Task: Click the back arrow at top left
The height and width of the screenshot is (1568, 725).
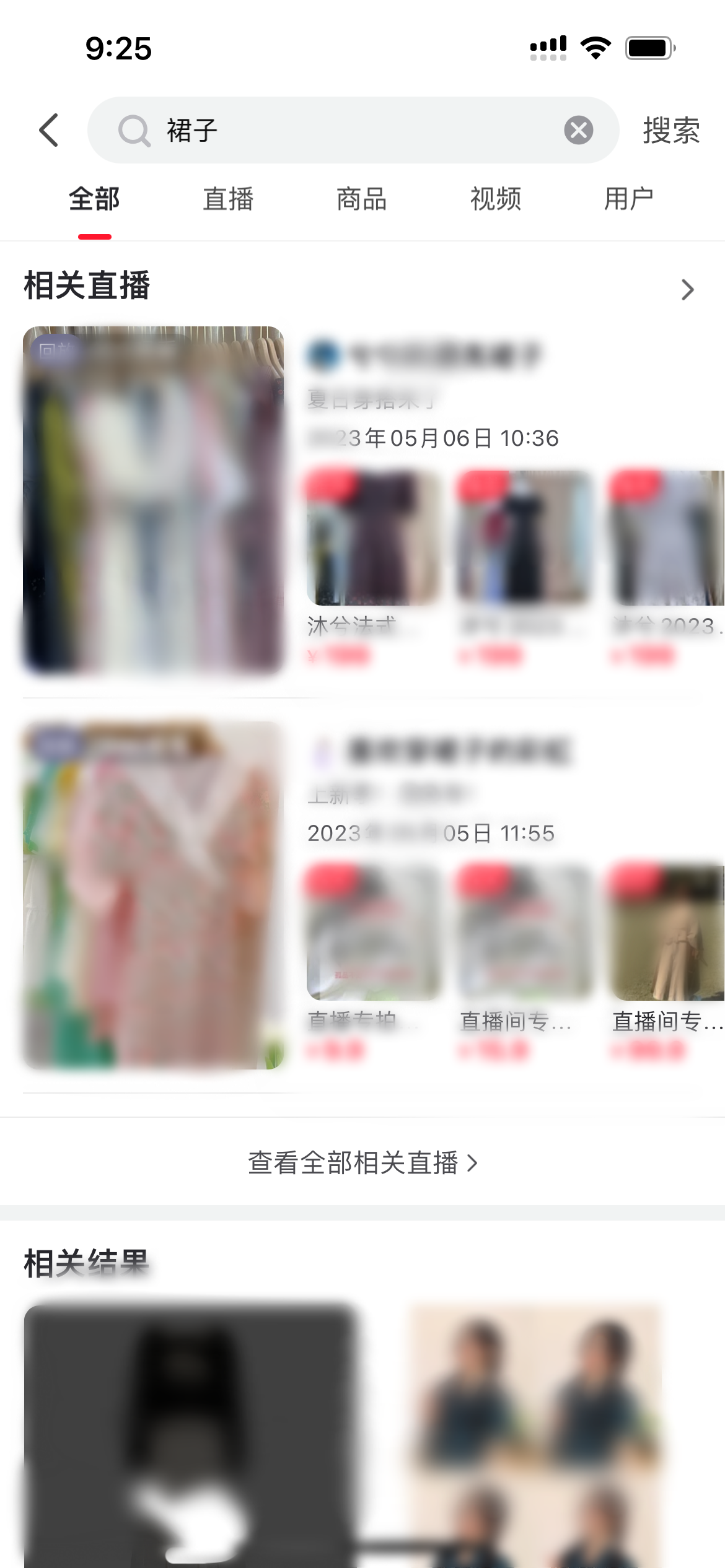Action: pos(48,129)
